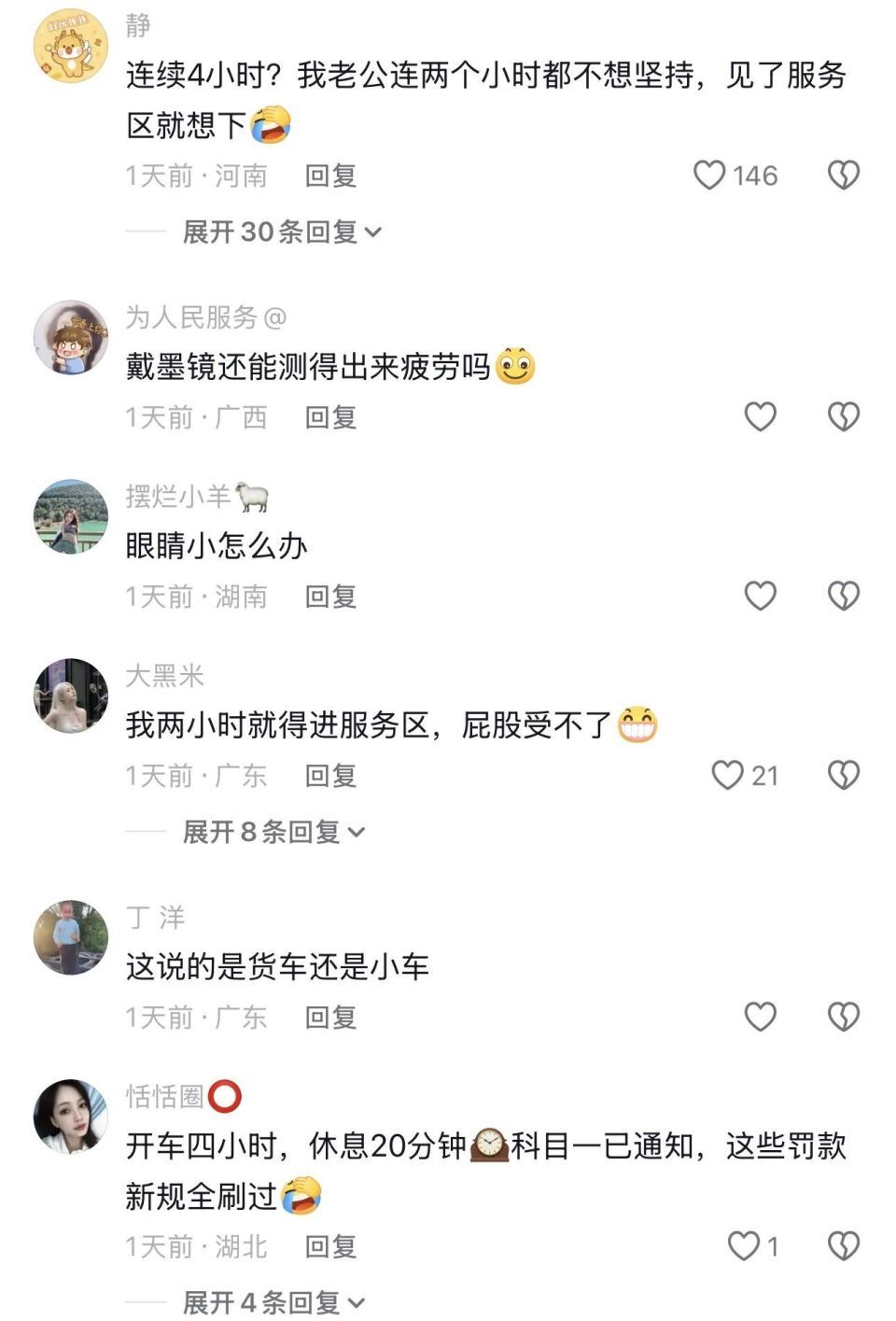Dislike 恬恬圈's comment
Screen dimensions: 896x1321
[x=844, y=1245]
